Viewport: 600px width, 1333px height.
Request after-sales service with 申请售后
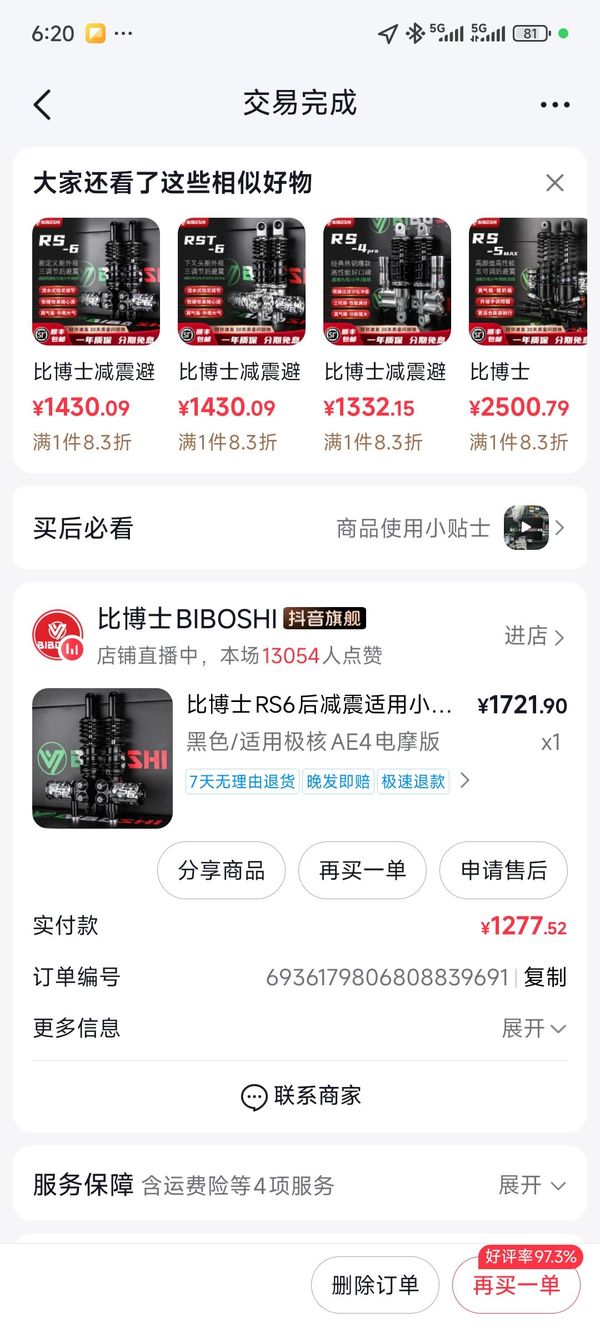click(x=503, y=870)
